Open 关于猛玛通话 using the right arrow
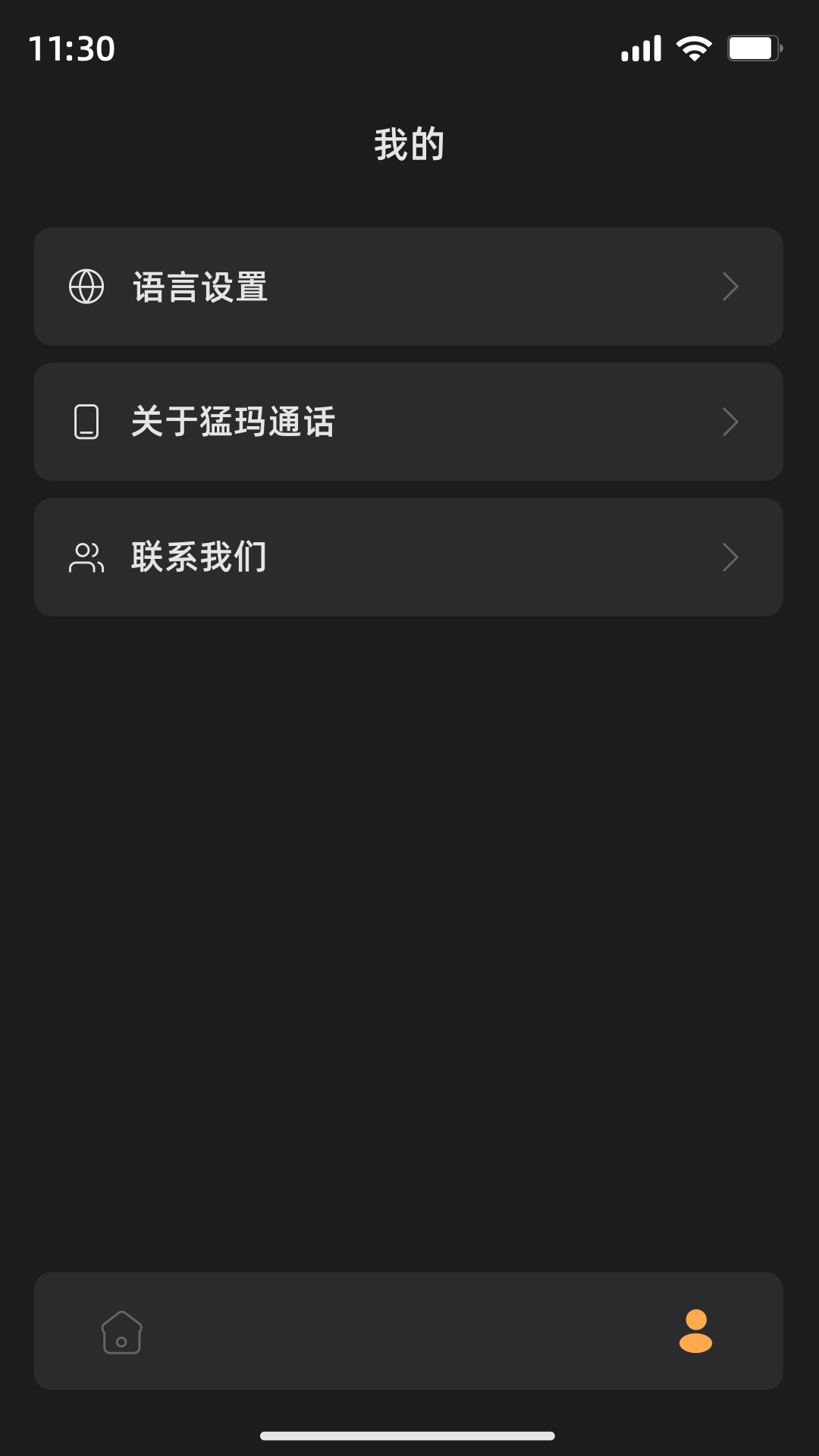 730,422
